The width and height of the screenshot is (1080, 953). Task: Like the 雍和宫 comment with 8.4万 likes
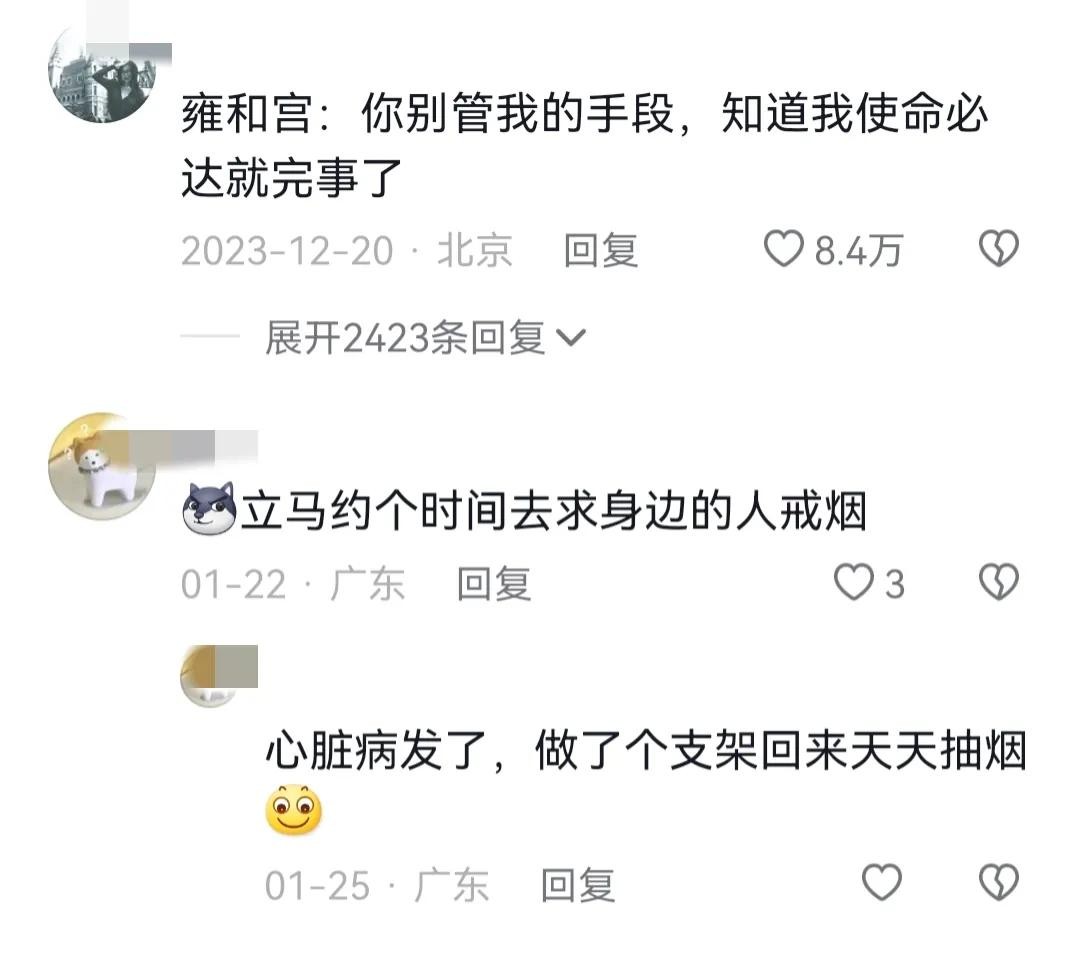tap(784, 249)
